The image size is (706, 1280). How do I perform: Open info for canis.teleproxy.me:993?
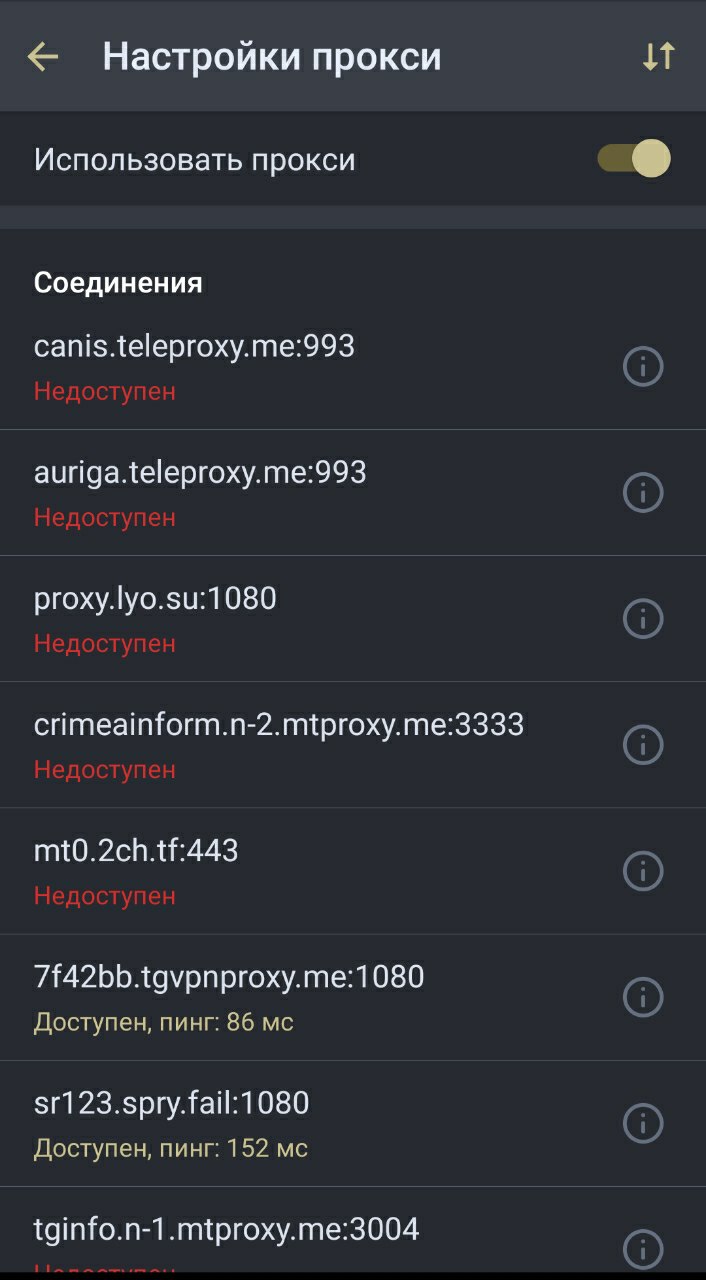643,367
